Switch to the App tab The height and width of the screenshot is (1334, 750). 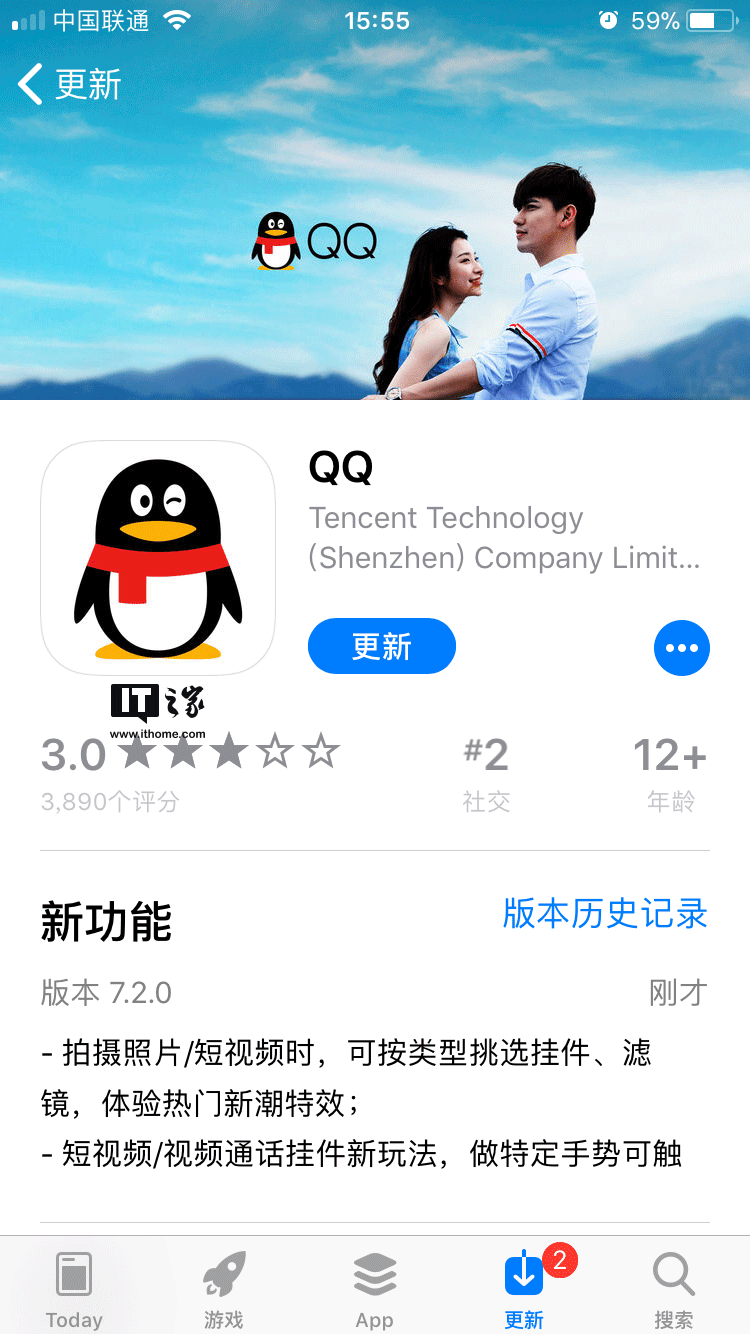(374, 1288)
